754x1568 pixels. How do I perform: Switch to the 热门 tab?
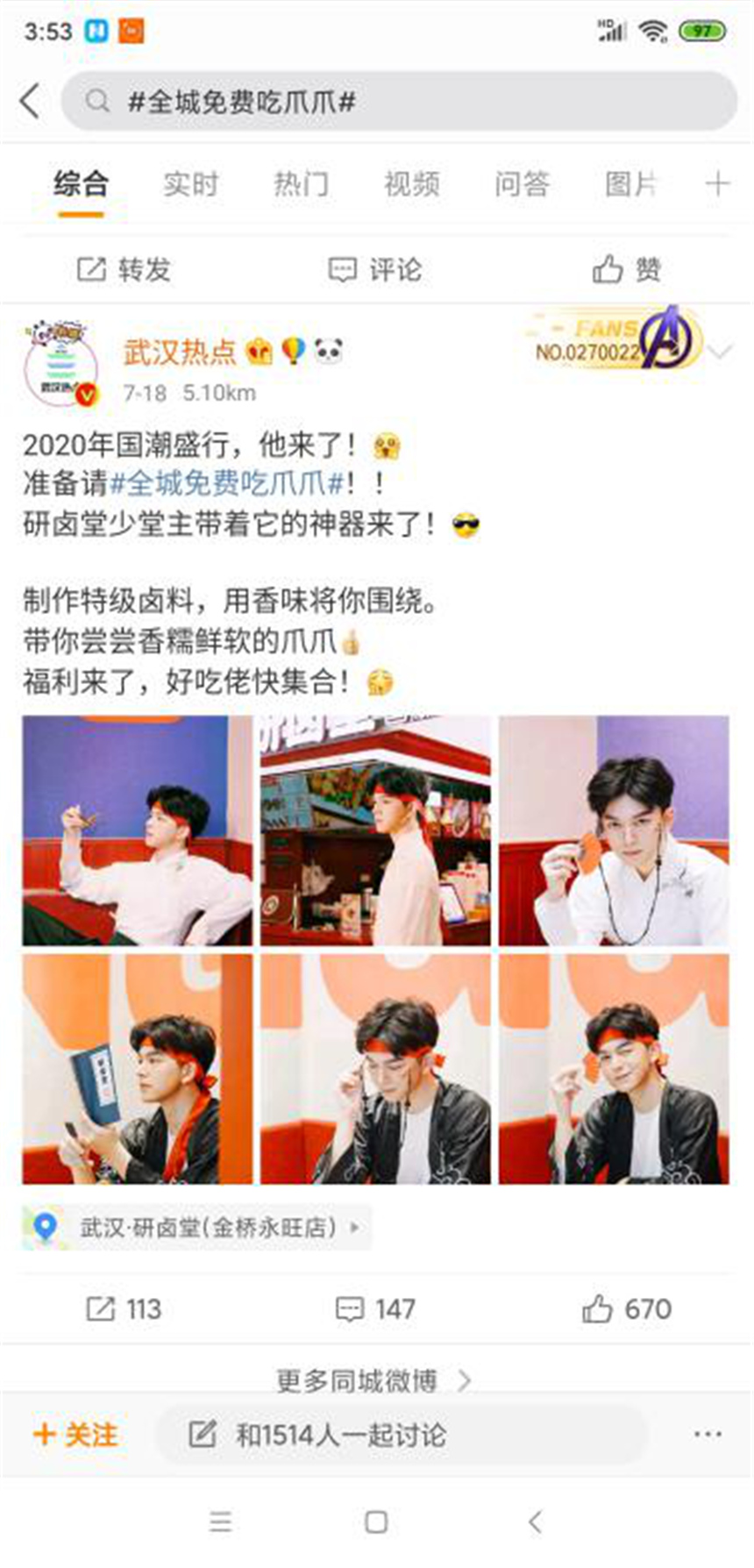click(301, 184)
